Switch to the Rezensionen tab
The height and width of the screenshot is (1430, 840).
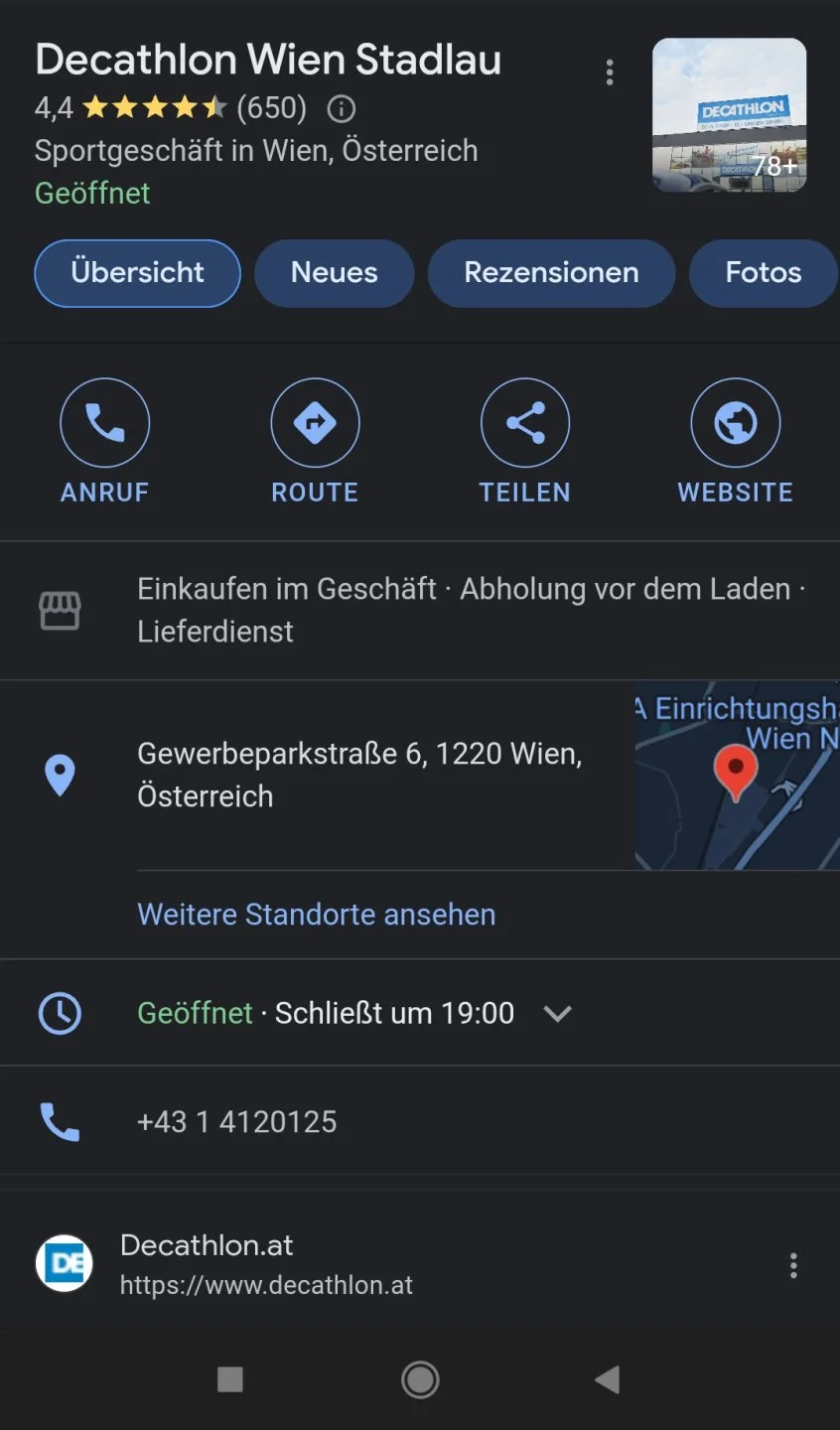click(x=551, y=273)
